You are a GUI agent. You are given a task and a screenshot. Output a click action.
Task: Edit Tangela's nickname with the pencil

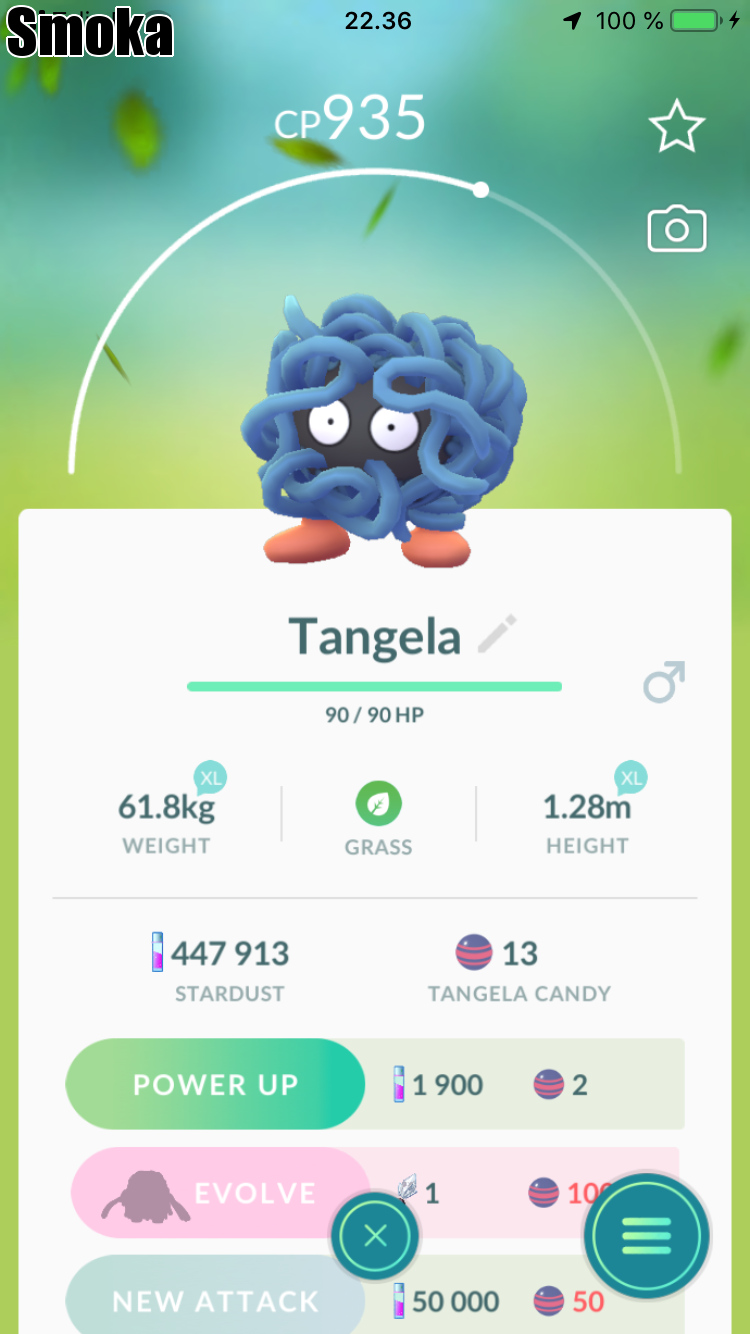[x=497, y=635]
